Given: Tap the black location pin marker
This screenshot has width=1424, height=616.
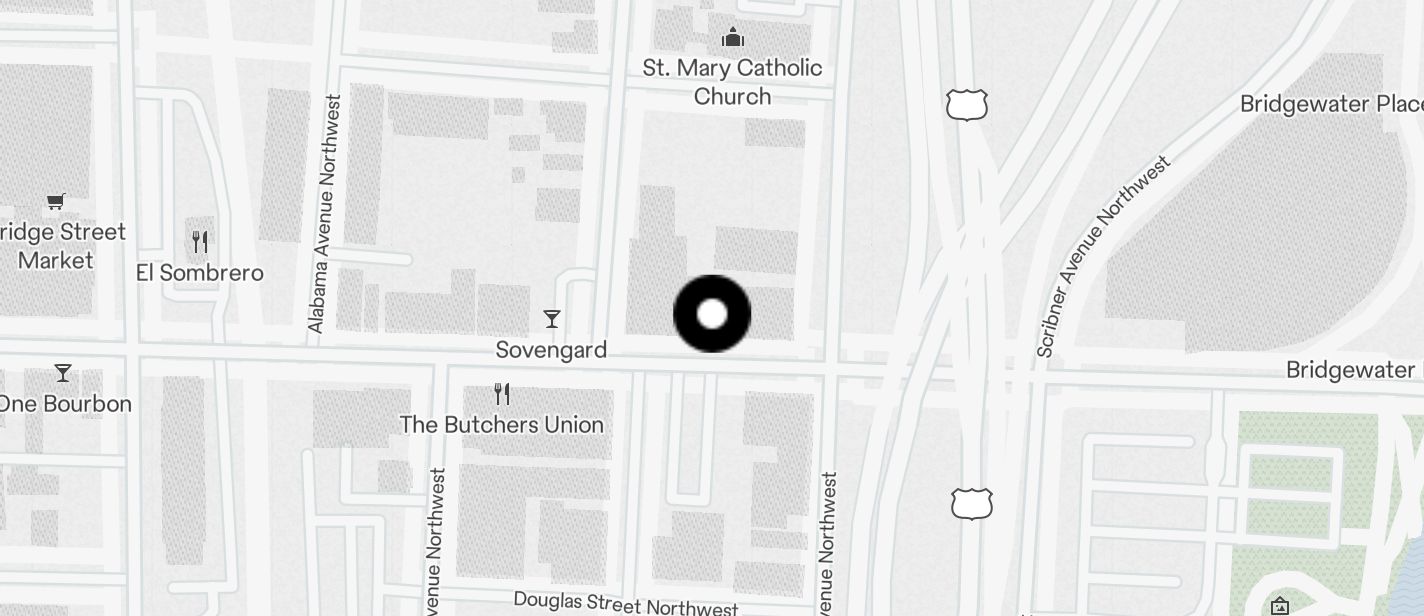Looking at the screenshot, I should 711,314.
